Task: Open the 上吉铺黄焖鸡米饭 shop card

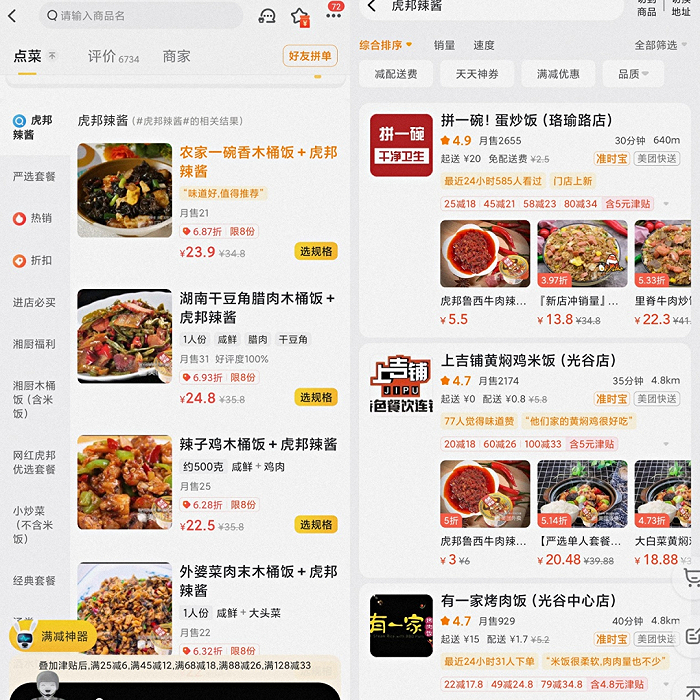Action: coord(525,461)
